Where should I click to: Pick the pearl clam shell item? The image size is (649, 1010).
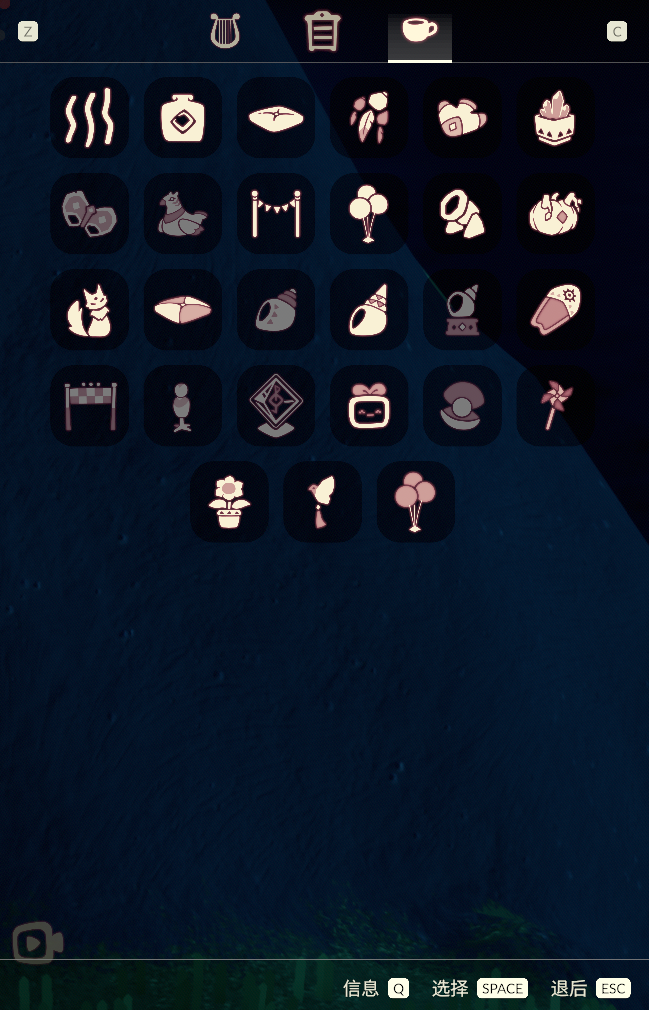click(462, 405)
